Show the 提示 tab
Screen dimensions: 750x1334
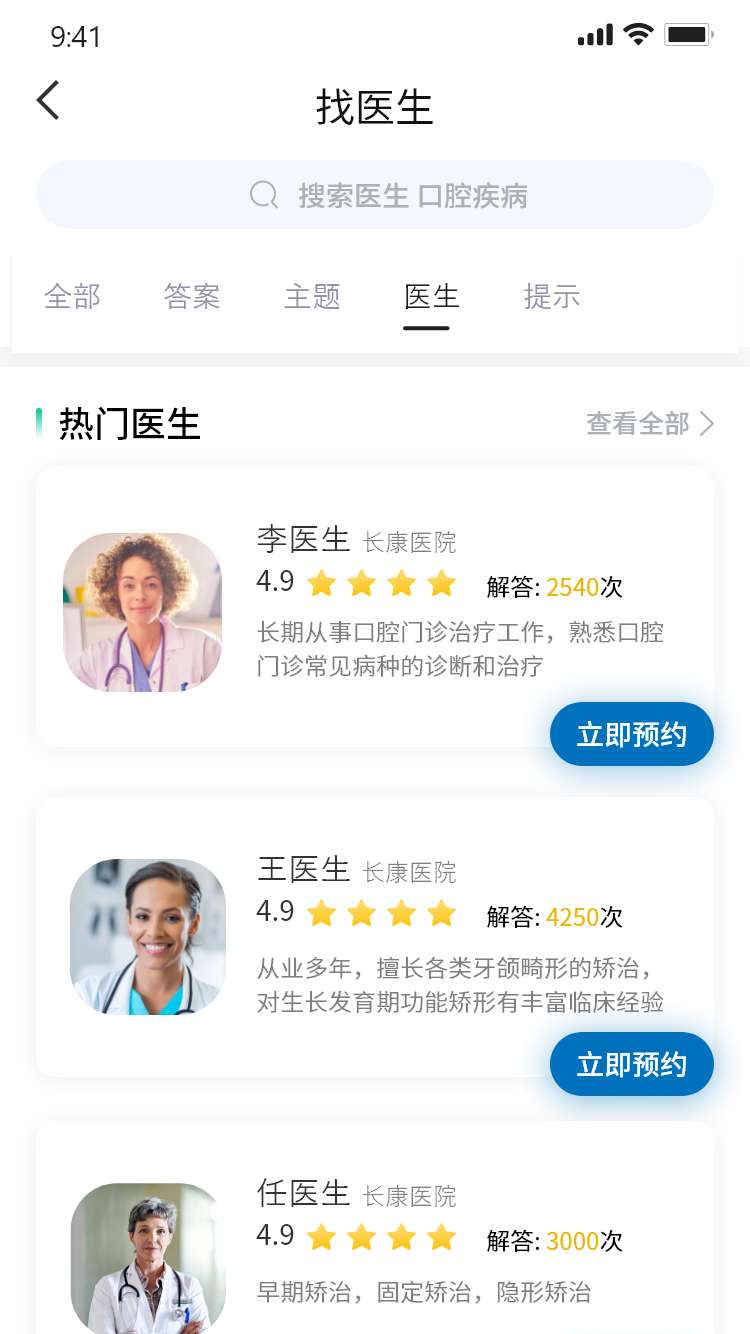[x=551, y=297]
